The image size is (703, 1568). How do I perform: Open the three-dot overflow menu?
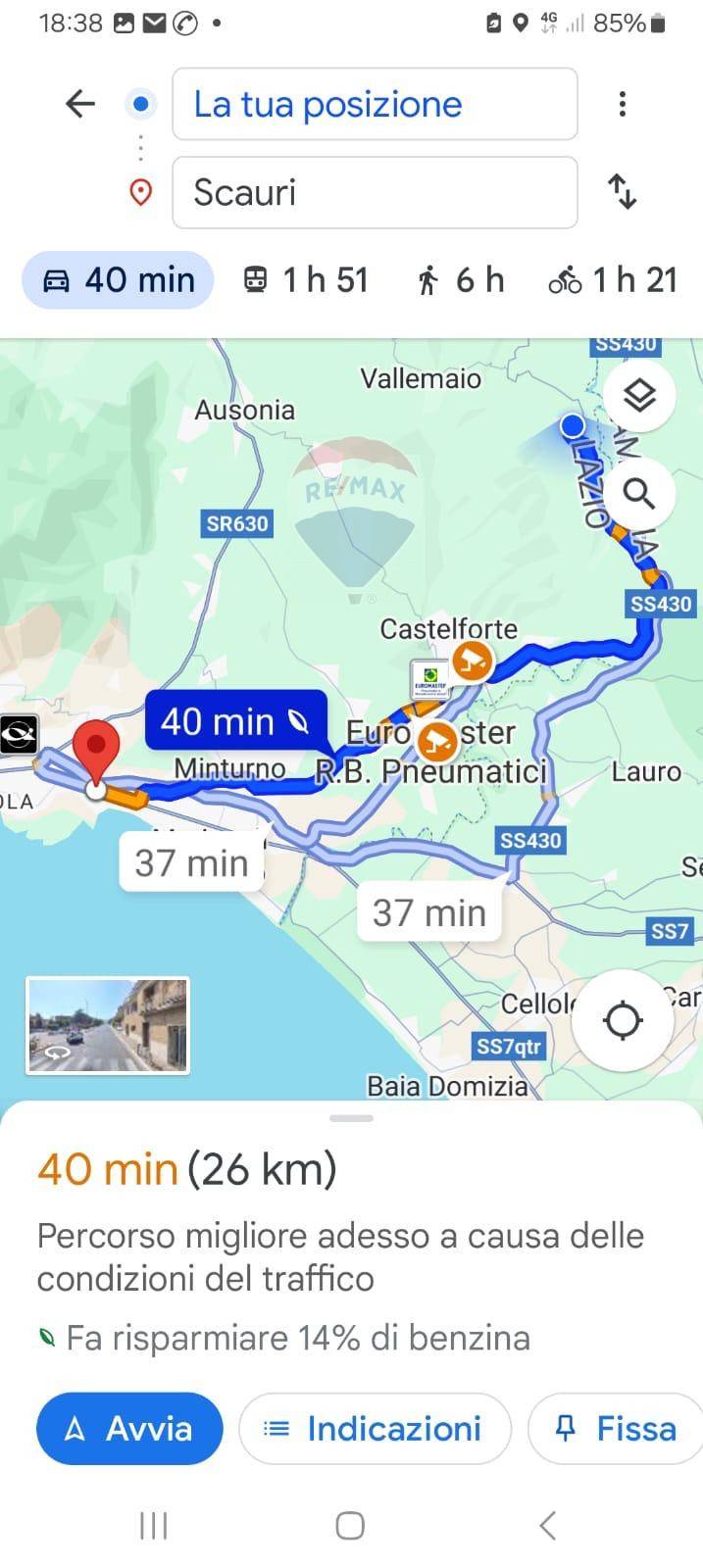point(622,104)
